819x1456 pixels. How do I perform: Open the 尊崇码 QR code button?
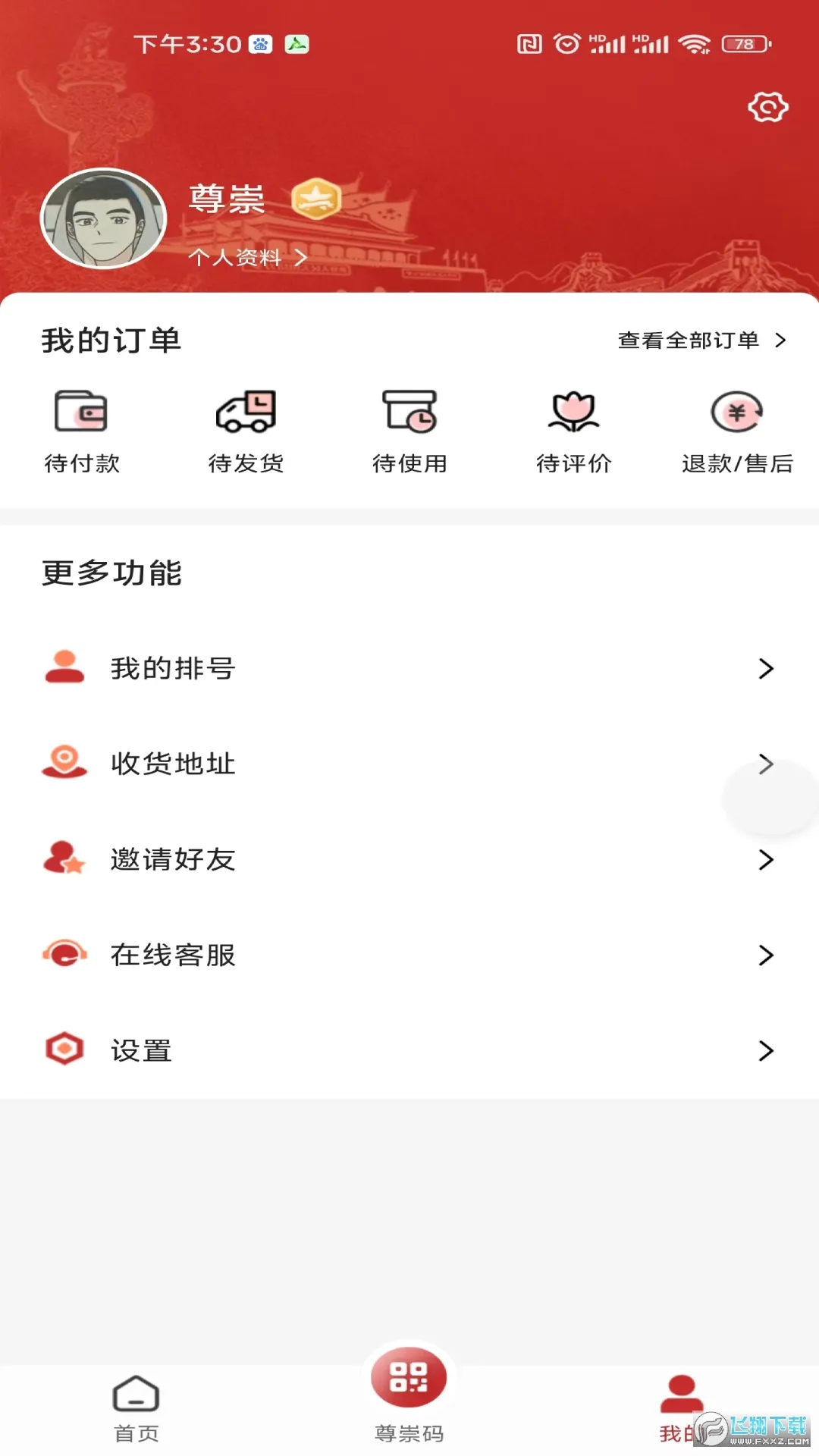(409, 1376)
